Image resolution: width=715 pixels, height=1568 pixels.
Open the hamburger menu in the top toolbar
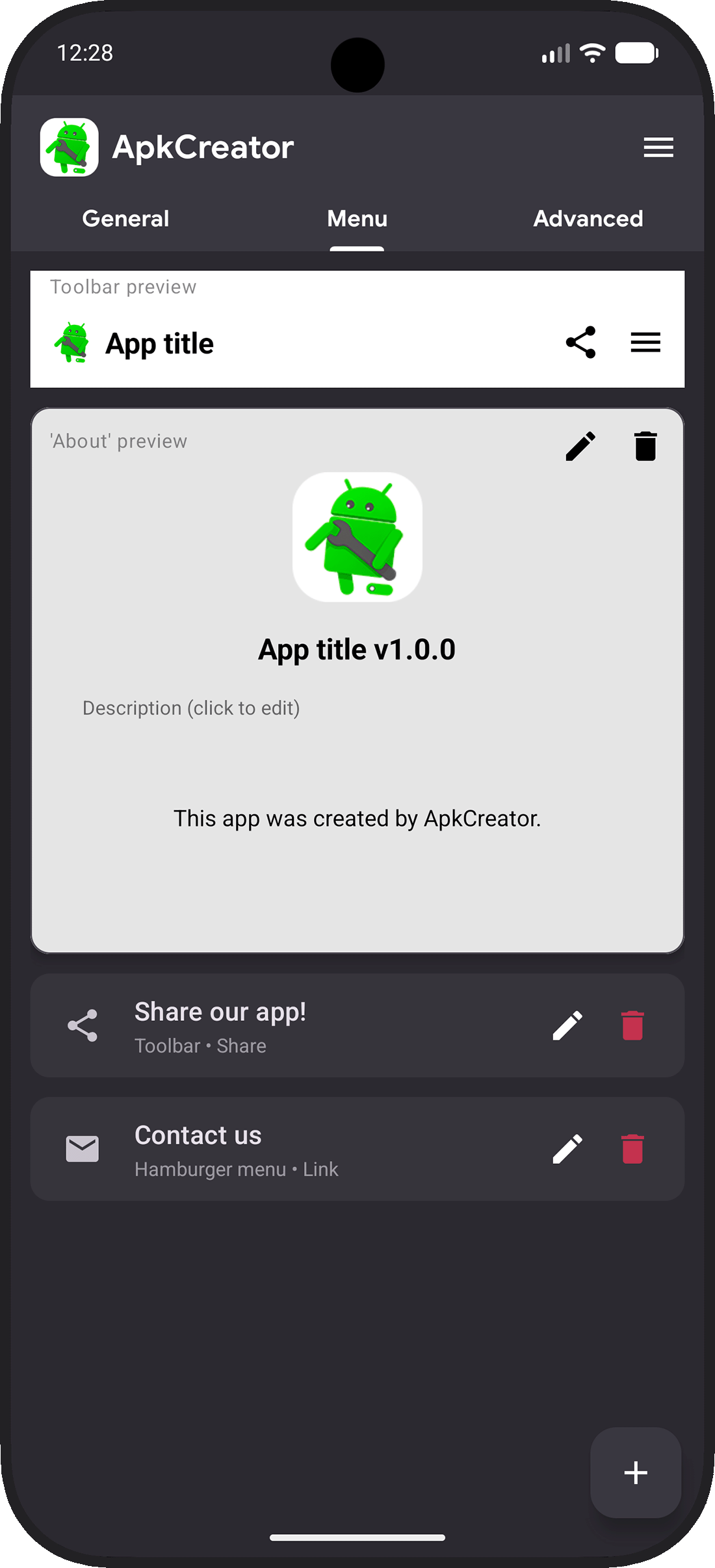[x=658, y=148]
